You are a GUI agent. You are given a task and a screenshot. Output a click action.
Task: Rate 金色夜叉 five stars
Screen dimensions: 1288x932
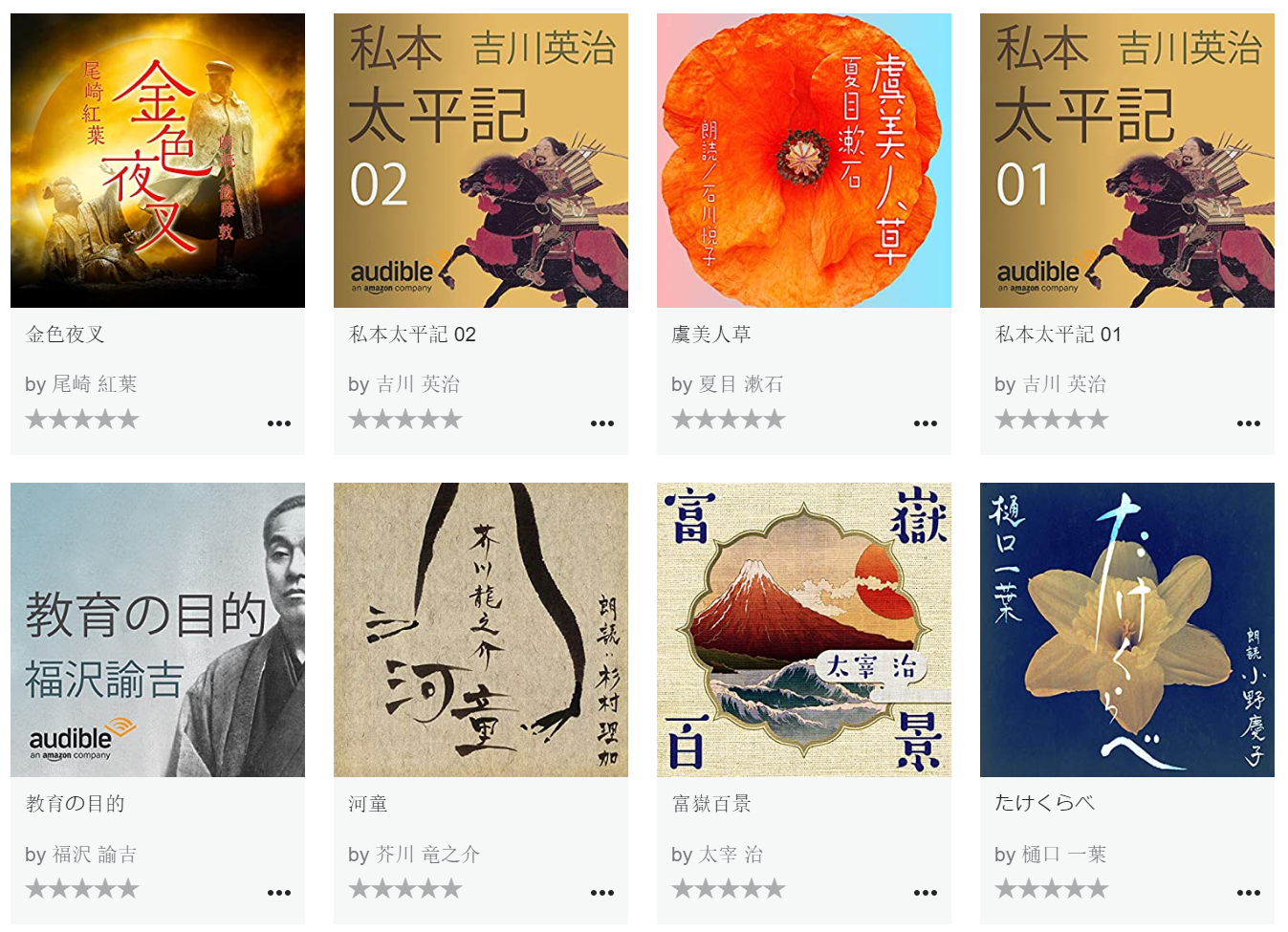point(129,420)
